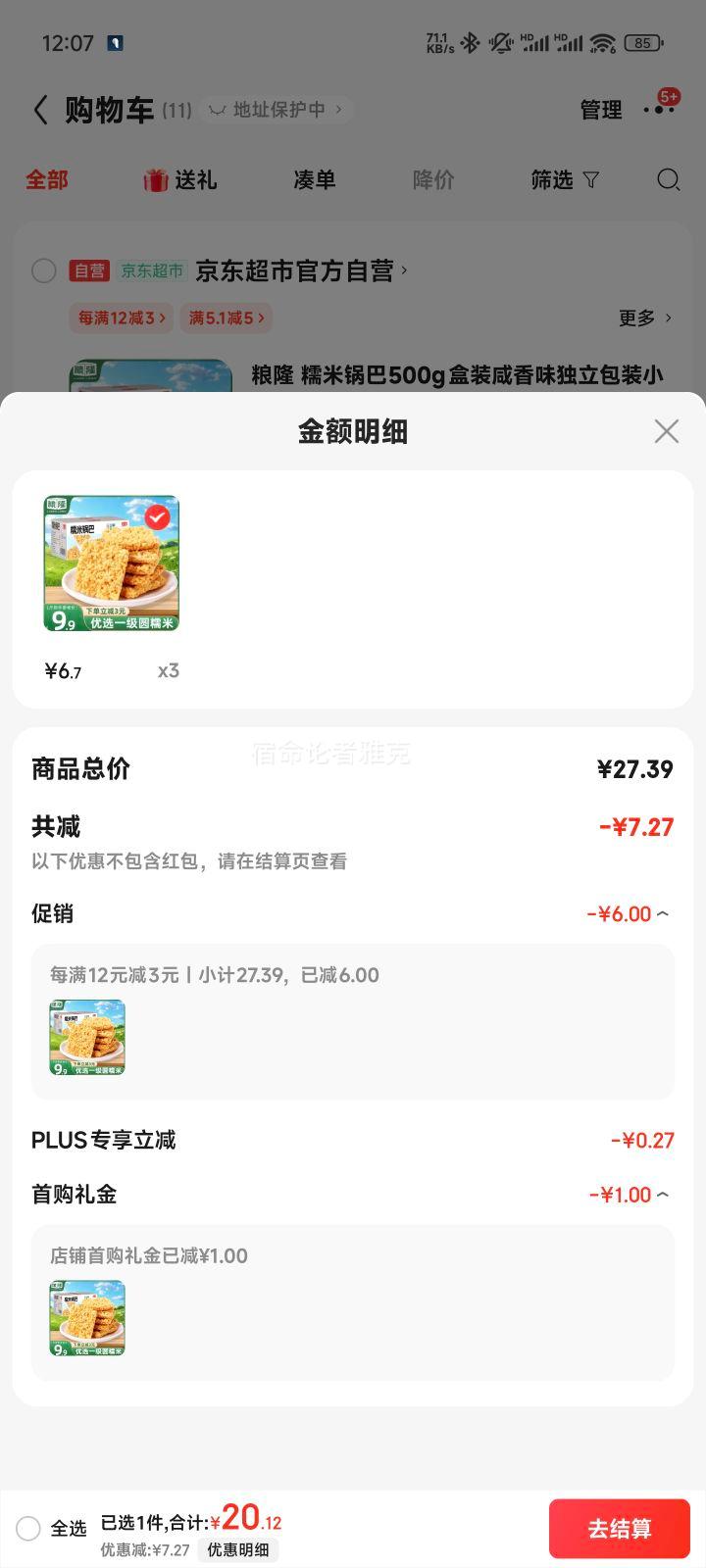Open 地址保护中 address setting
Screen dimensions: 706x1568
pyautogui.click(x=277, y=110)
